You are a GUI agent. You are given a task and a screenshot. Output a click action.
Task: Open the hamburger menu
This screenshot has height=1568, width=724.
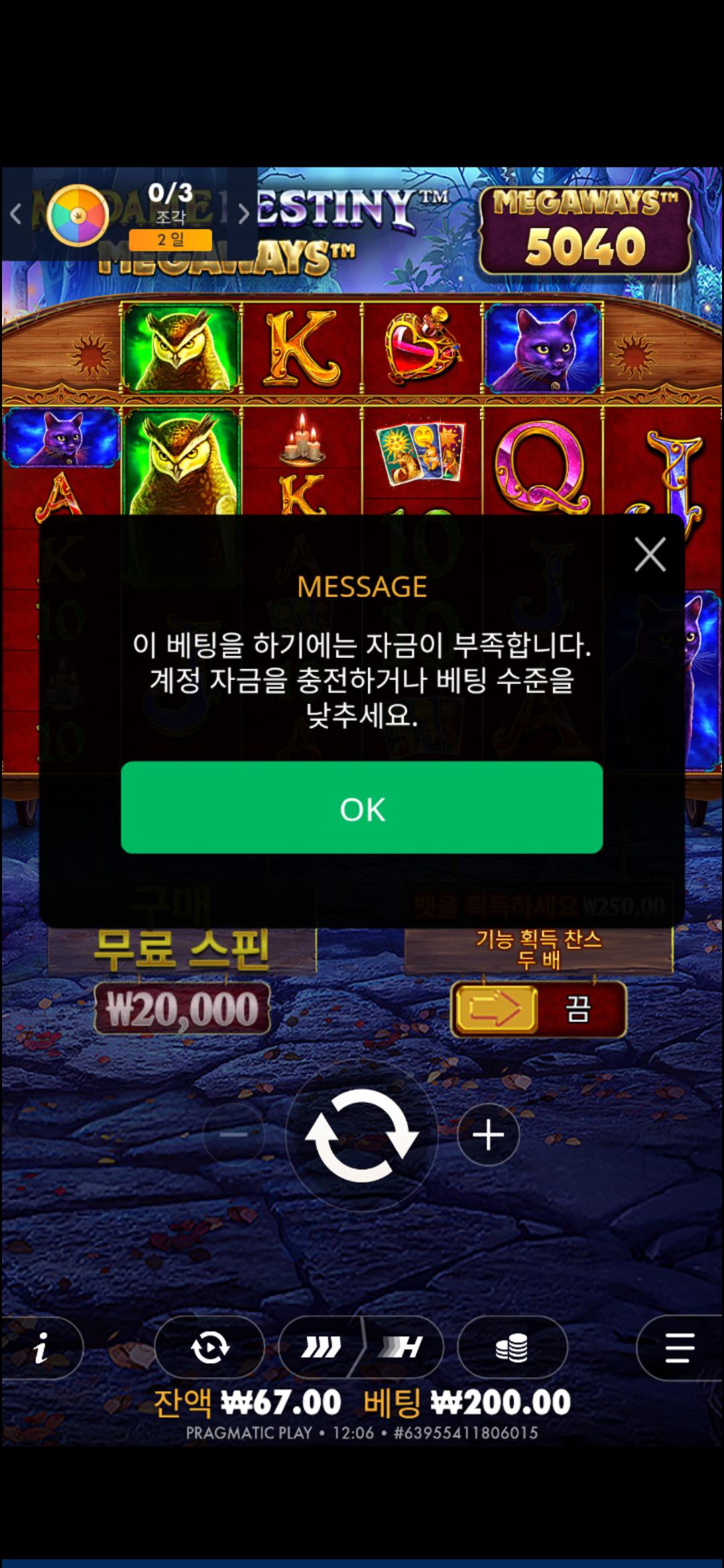[678, 1347]
